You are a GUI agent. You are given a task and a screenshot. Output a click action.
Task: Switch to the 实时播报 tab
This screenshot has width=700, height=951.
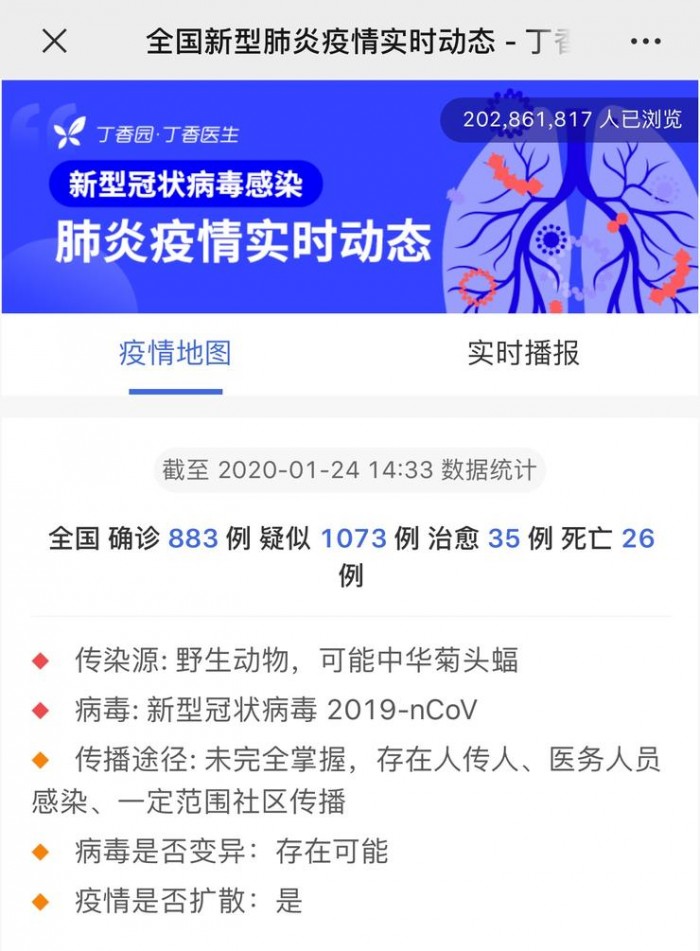[523, 353]
